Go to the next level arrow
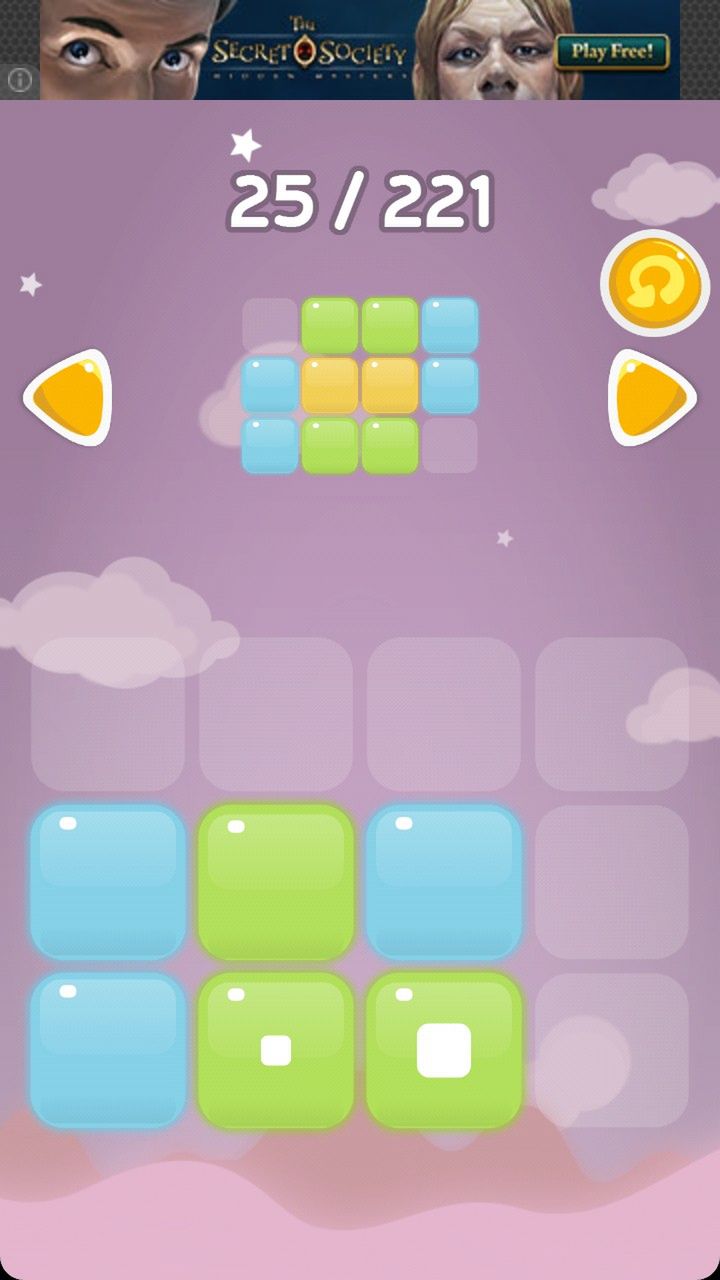The height and width of the screenshot is (1280, 720). click(x=652, y=398)
